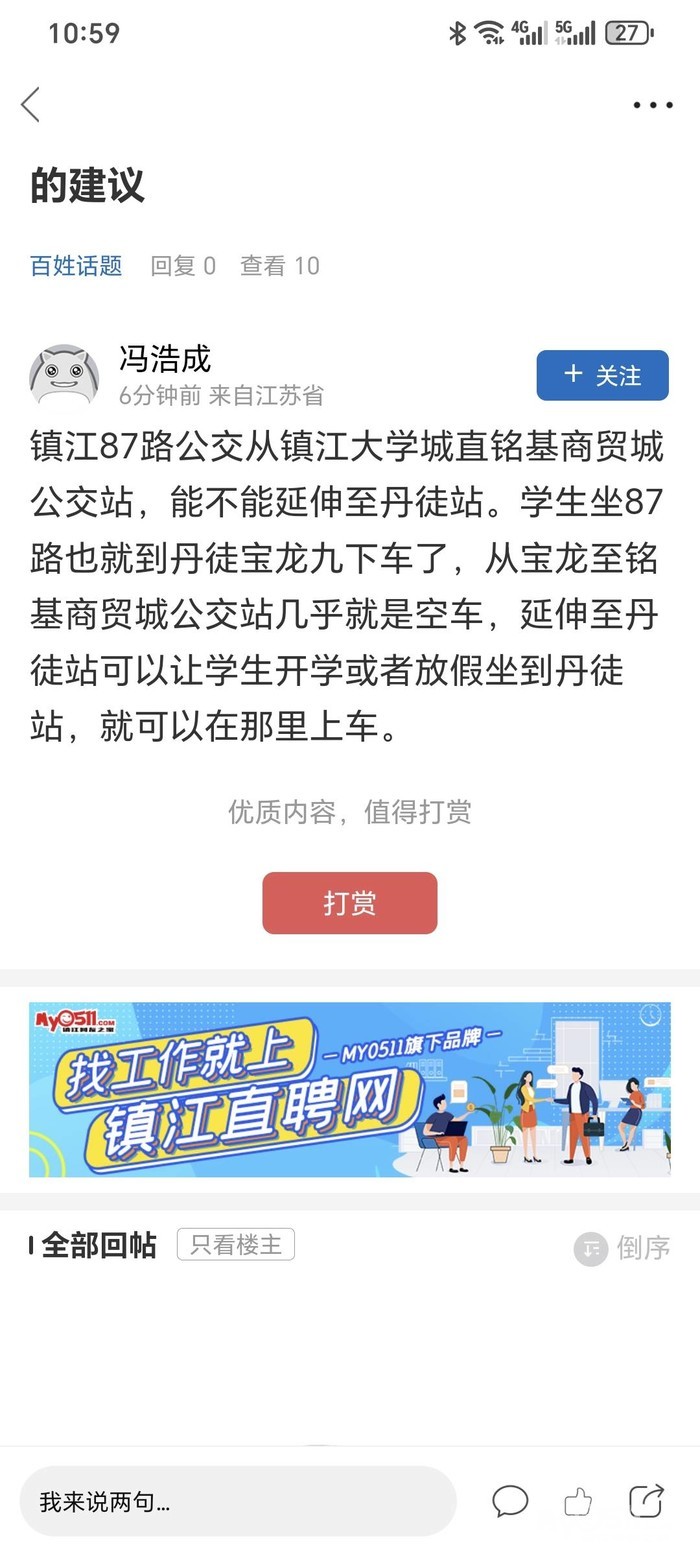
Task: Filter replies with 只看楼主
Action: 236,1245
